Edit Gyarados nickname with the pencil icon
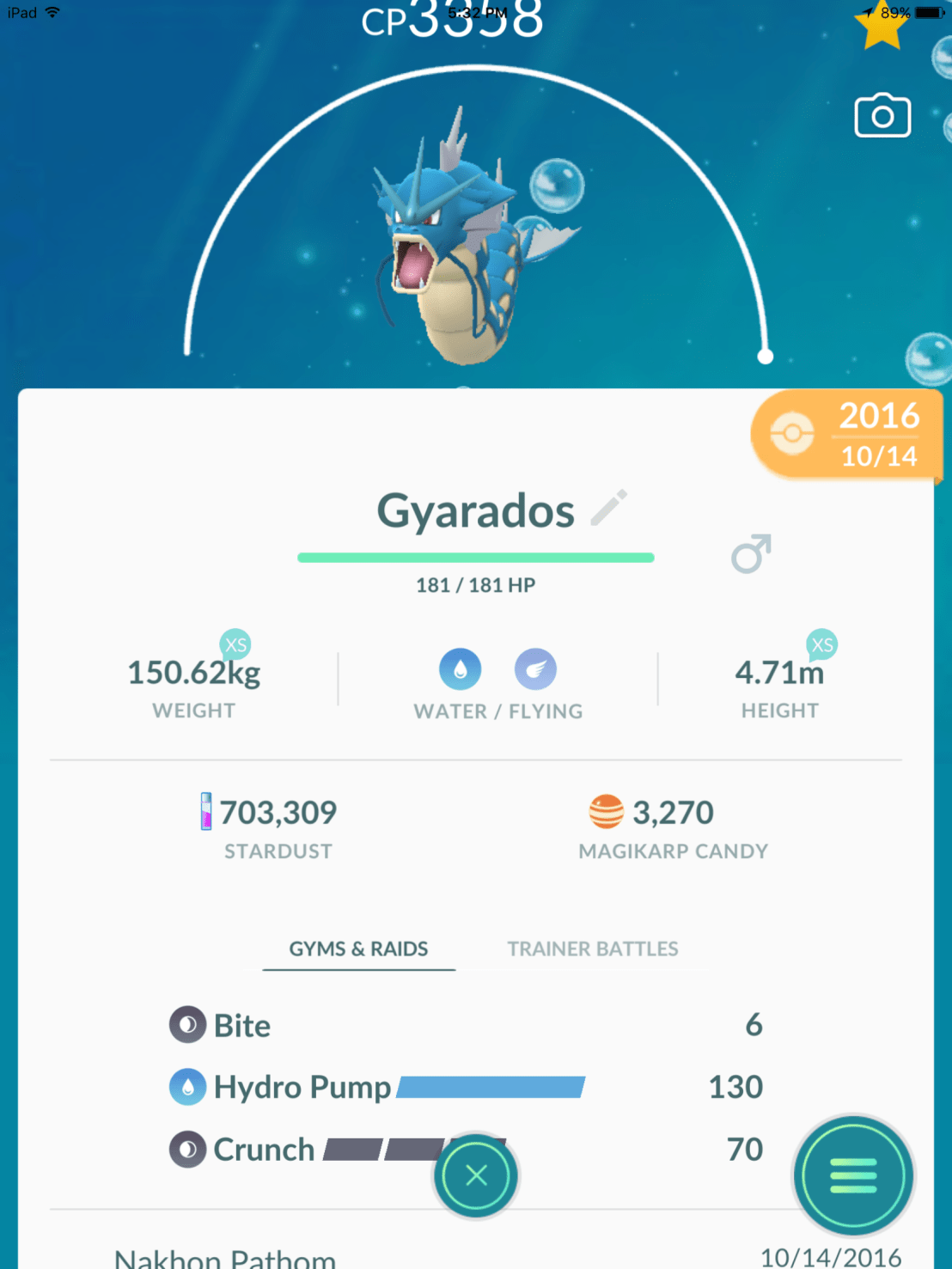952x1269 pixels. pos(609,508)
